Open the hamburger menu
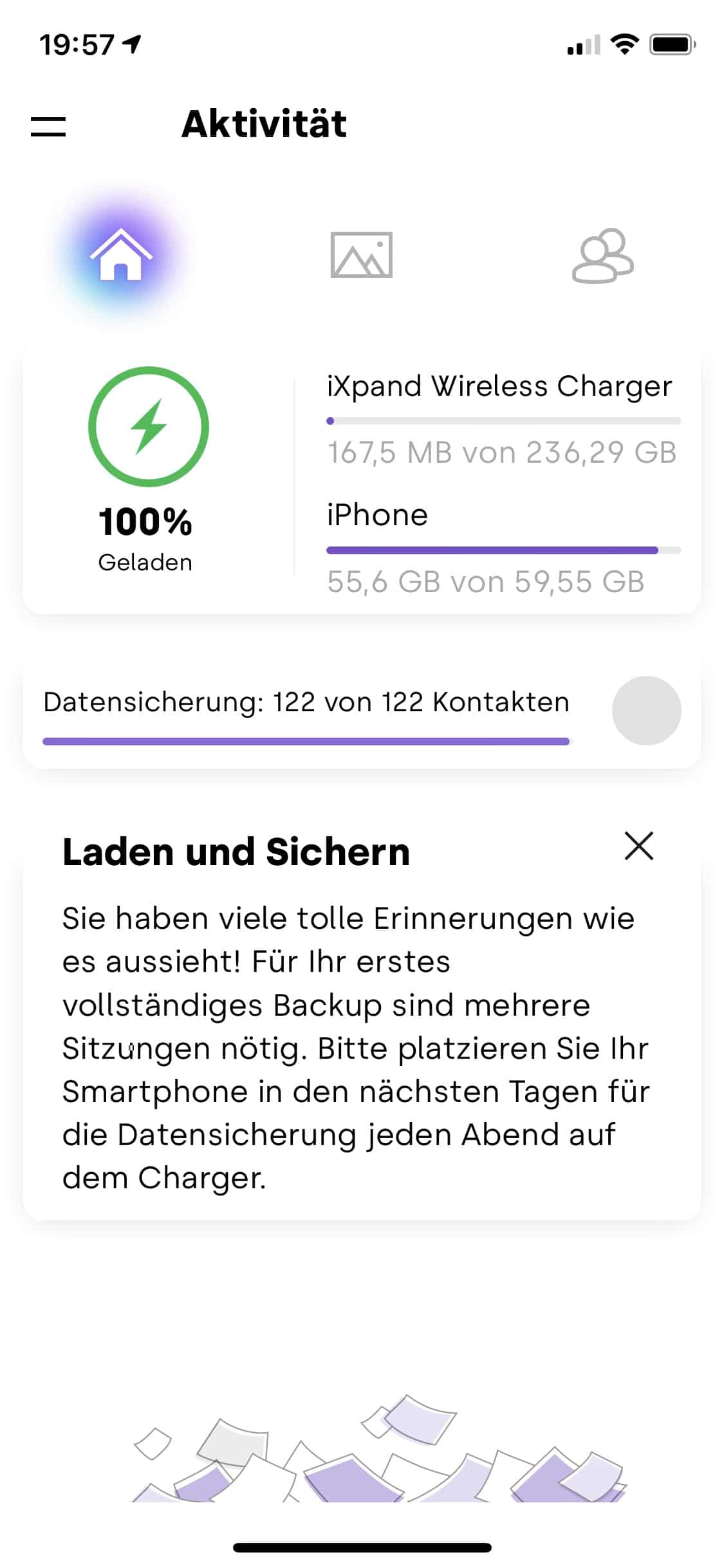This screenshot has height=1568, width=724. [48, 126]
